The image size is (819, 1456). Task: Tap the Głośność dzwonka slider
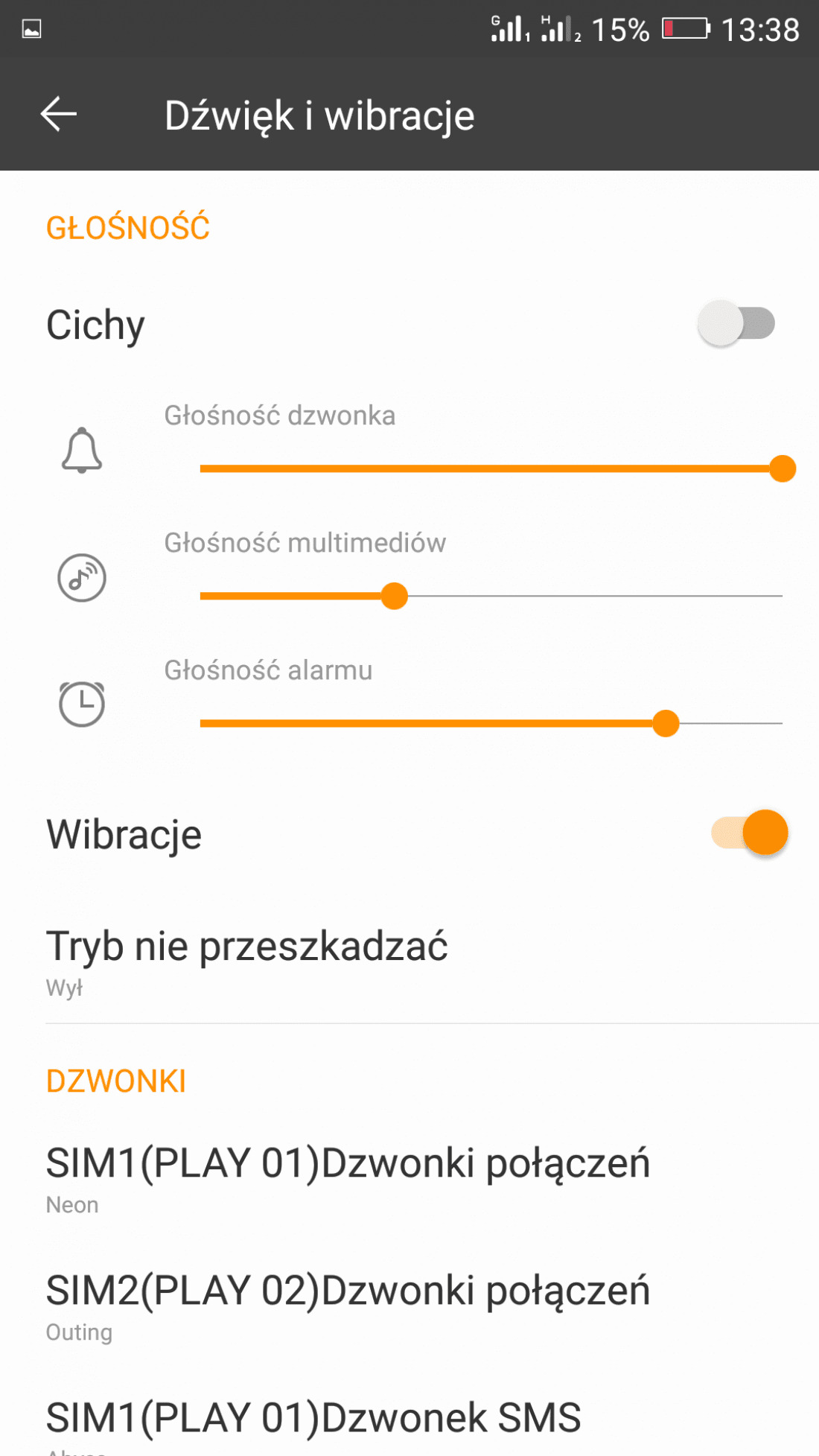491,468
